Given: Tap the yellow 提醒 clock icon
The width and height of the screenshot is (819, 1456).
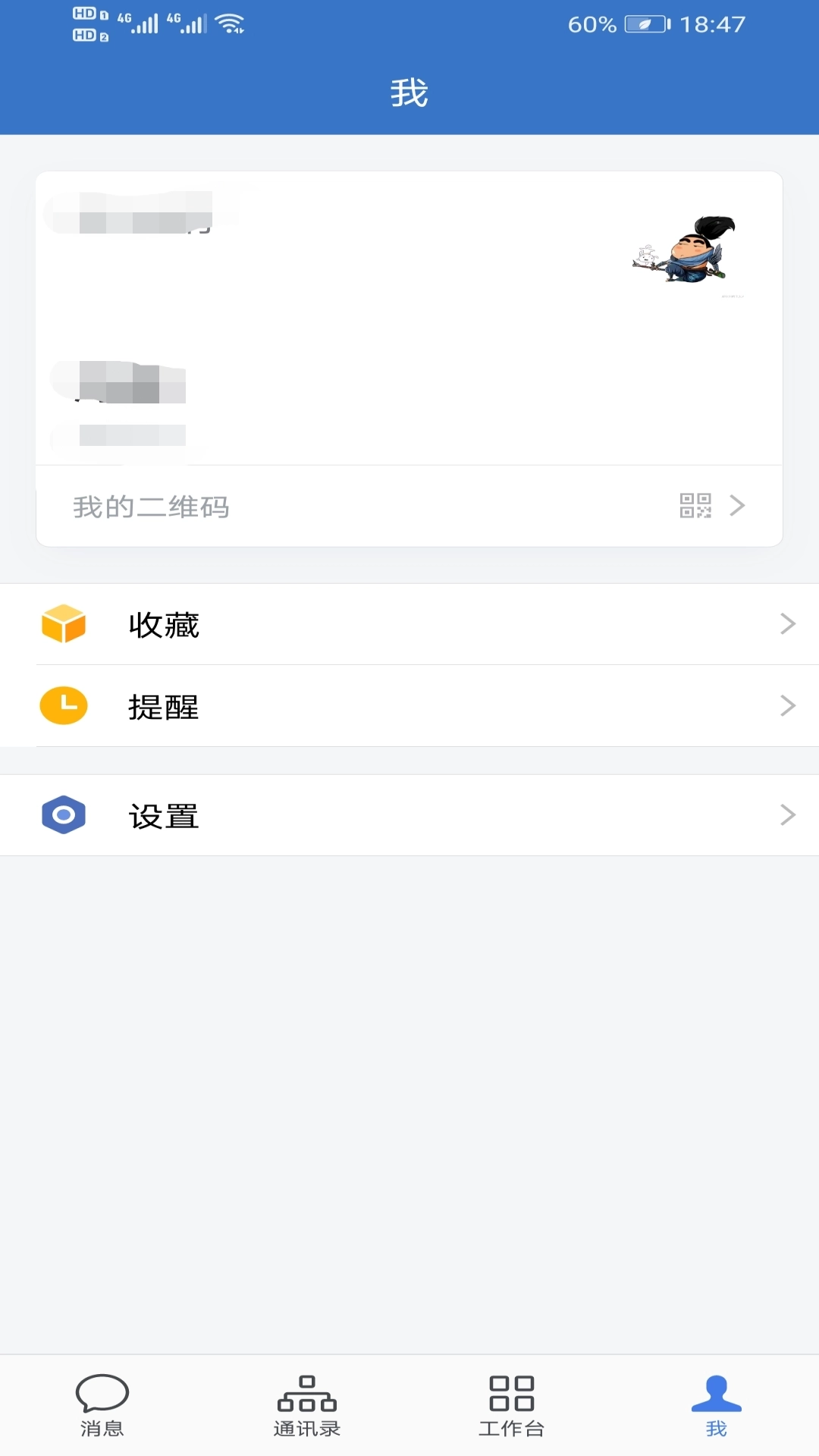Looking at the screenshot, I should click(x=64, y=705).
